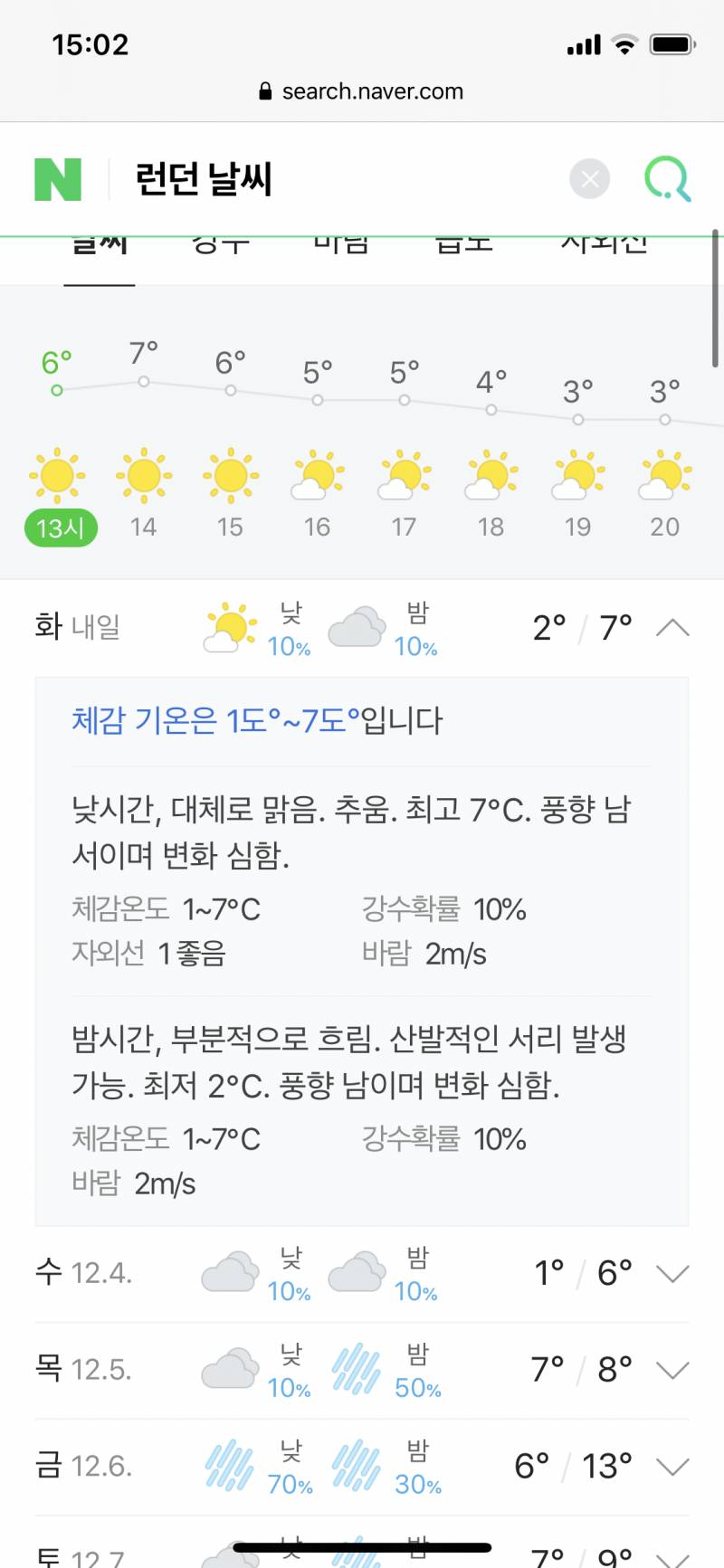
Task: Expand the forecast for 수 12.4
Action: tap(672, 1273)
